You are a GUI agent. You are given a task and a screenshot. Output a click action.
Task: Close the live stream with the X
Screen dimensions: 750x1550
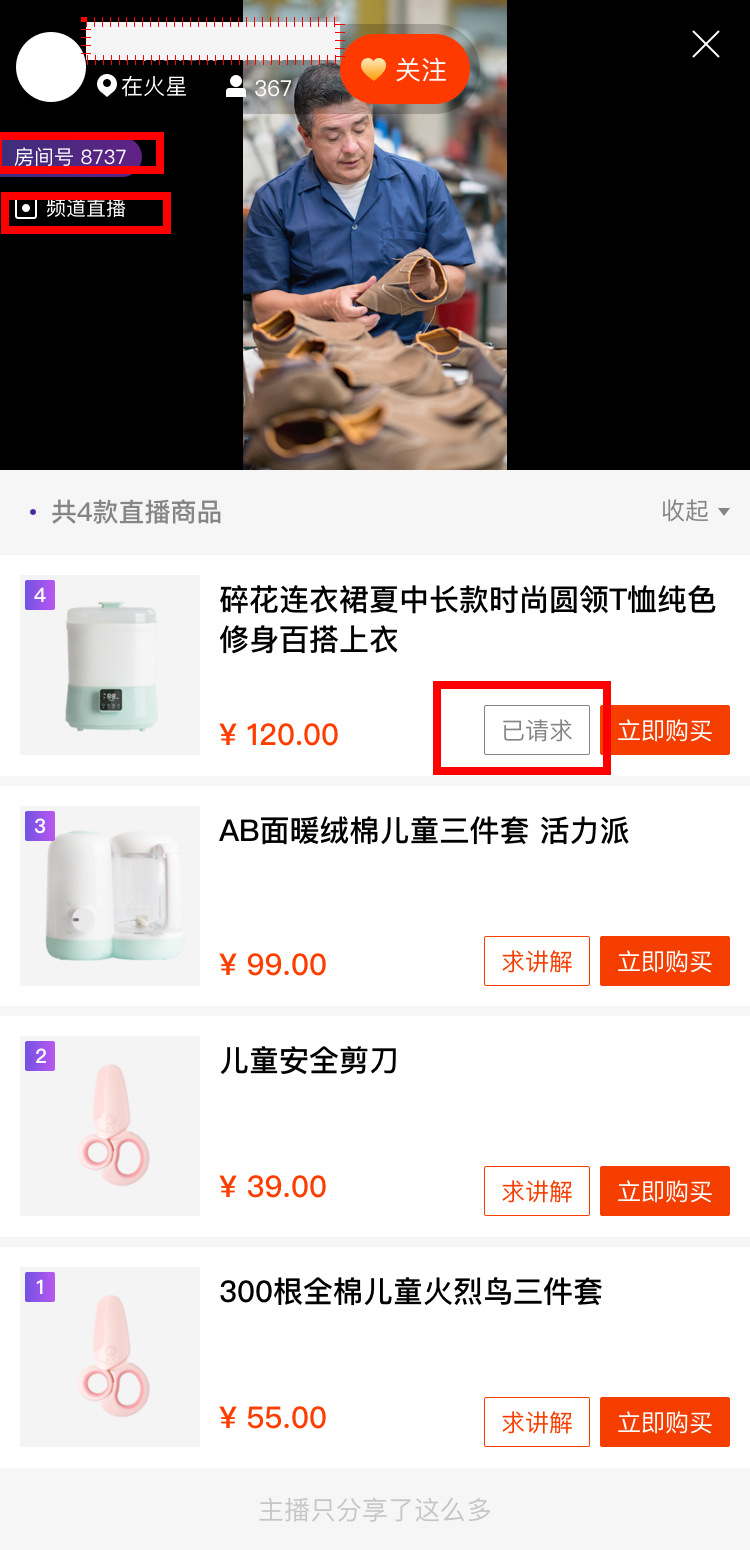[x=706, y=44]
